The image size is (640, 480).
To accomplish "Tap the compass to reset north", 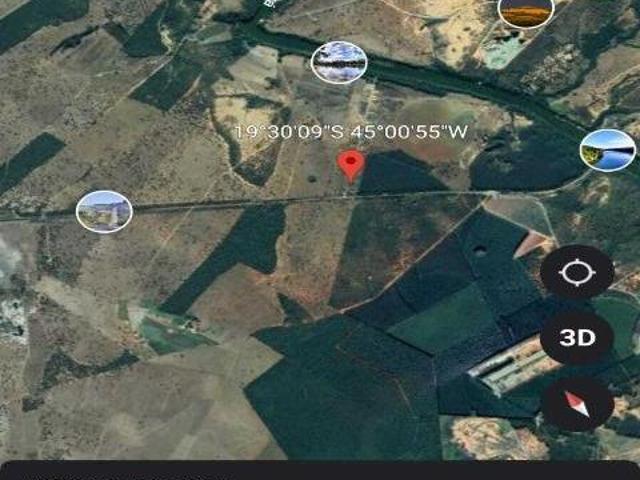I will pos(577,403).
